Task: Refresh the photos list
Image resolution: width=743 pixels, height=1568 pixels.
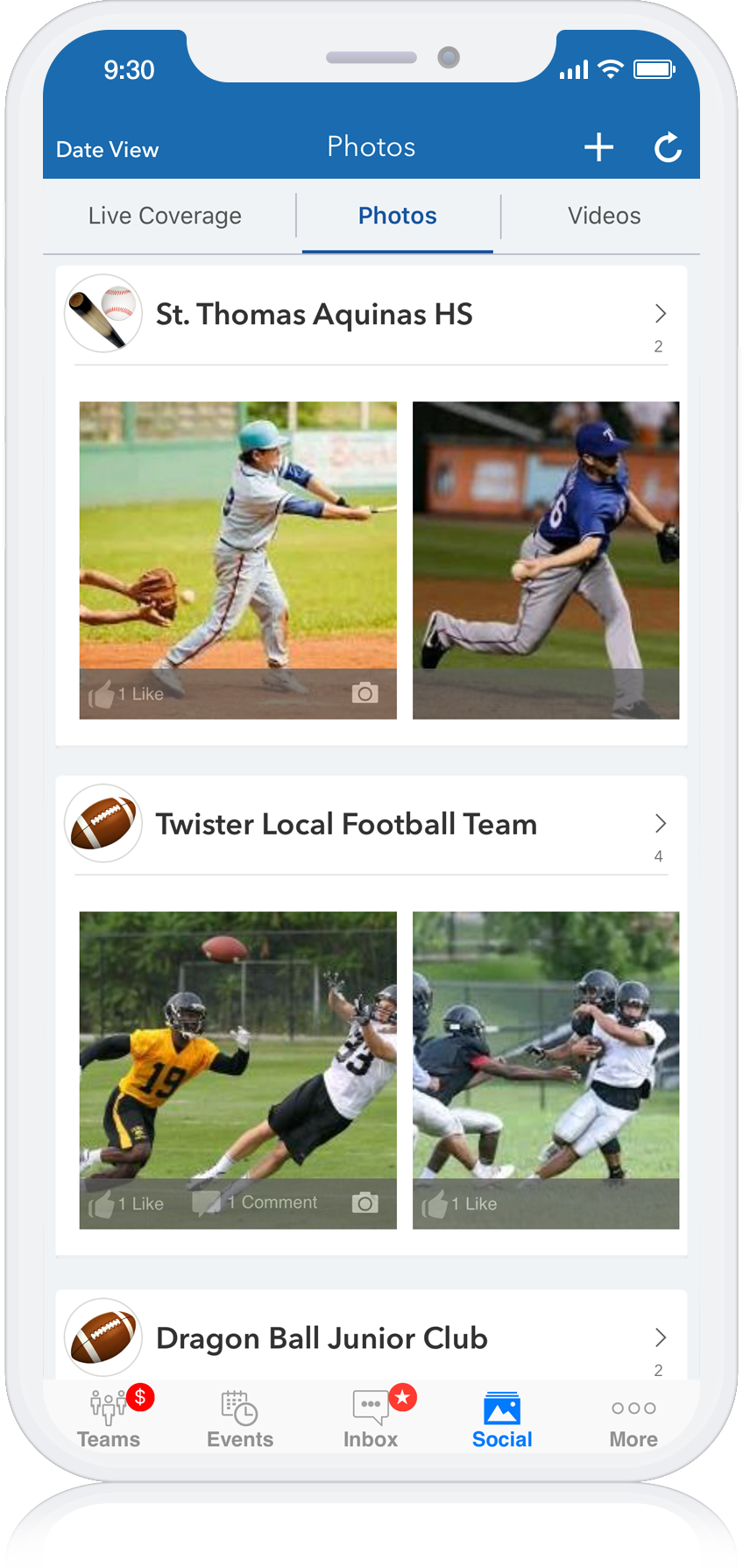Action: pyautogui.click(x=668, y=147)
